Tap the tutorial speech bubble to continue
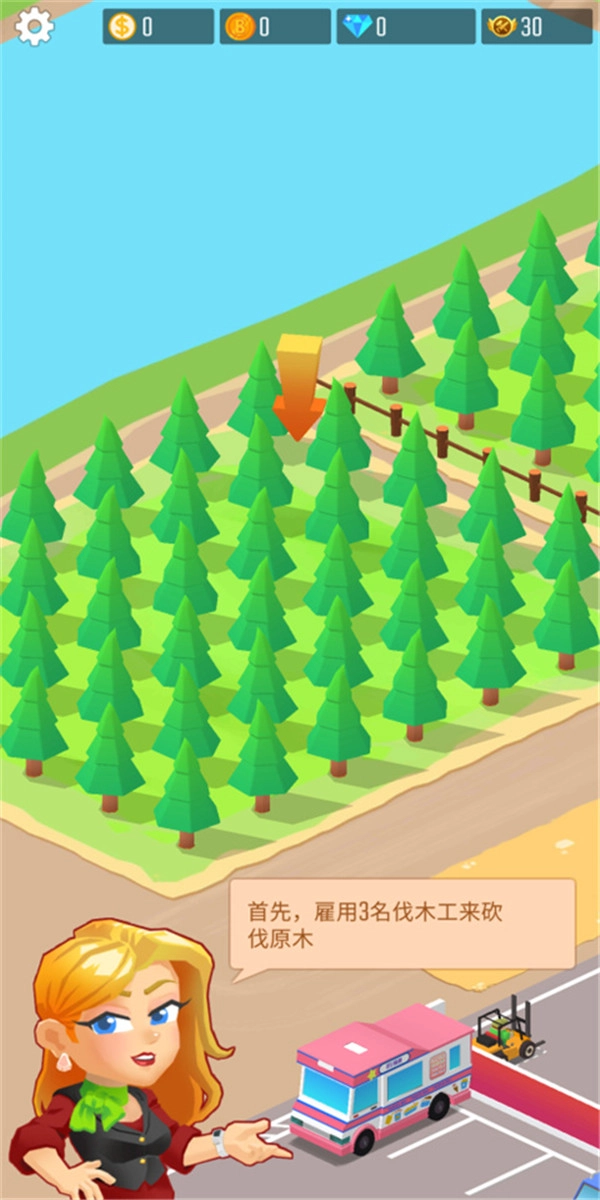This screenshot has width=600, height=1200. tap(403, 925)
